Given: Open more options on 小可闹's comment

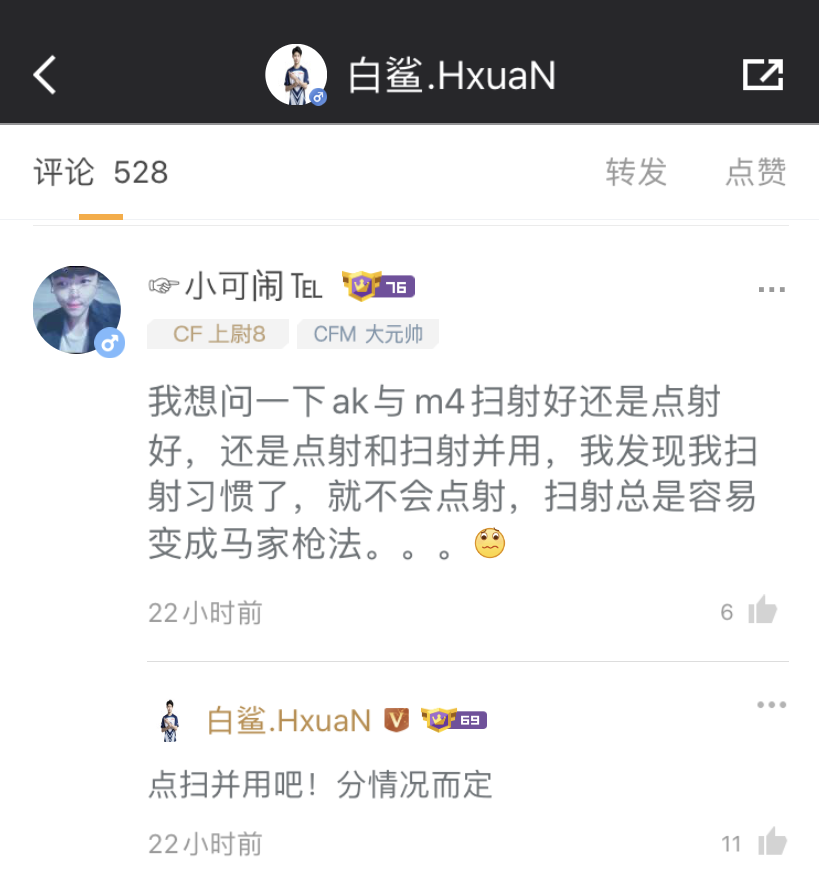Looking at the screenshot, I should pos(771,290).
